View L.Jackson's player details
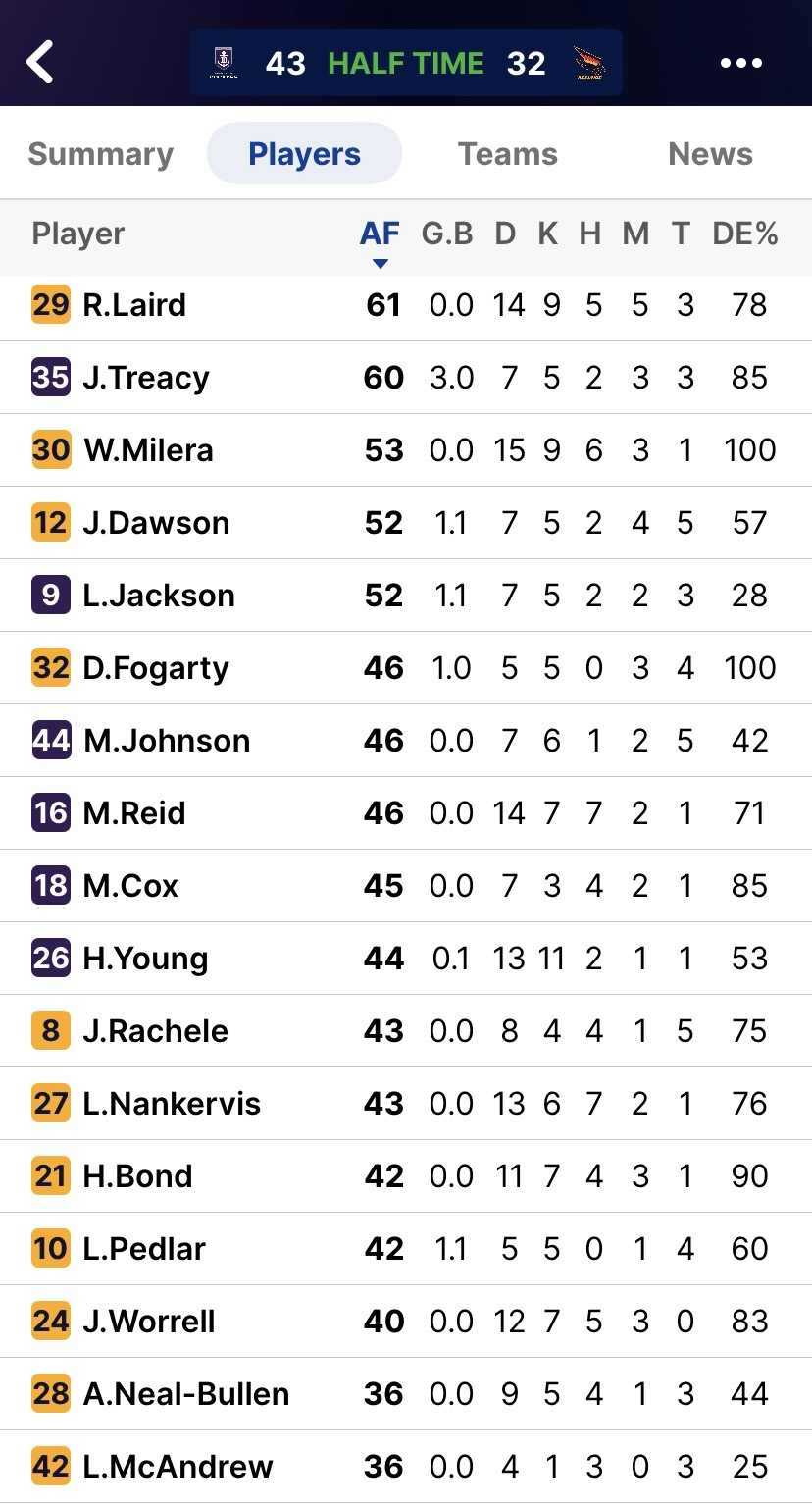812x1505 pixels. [158, 596]
